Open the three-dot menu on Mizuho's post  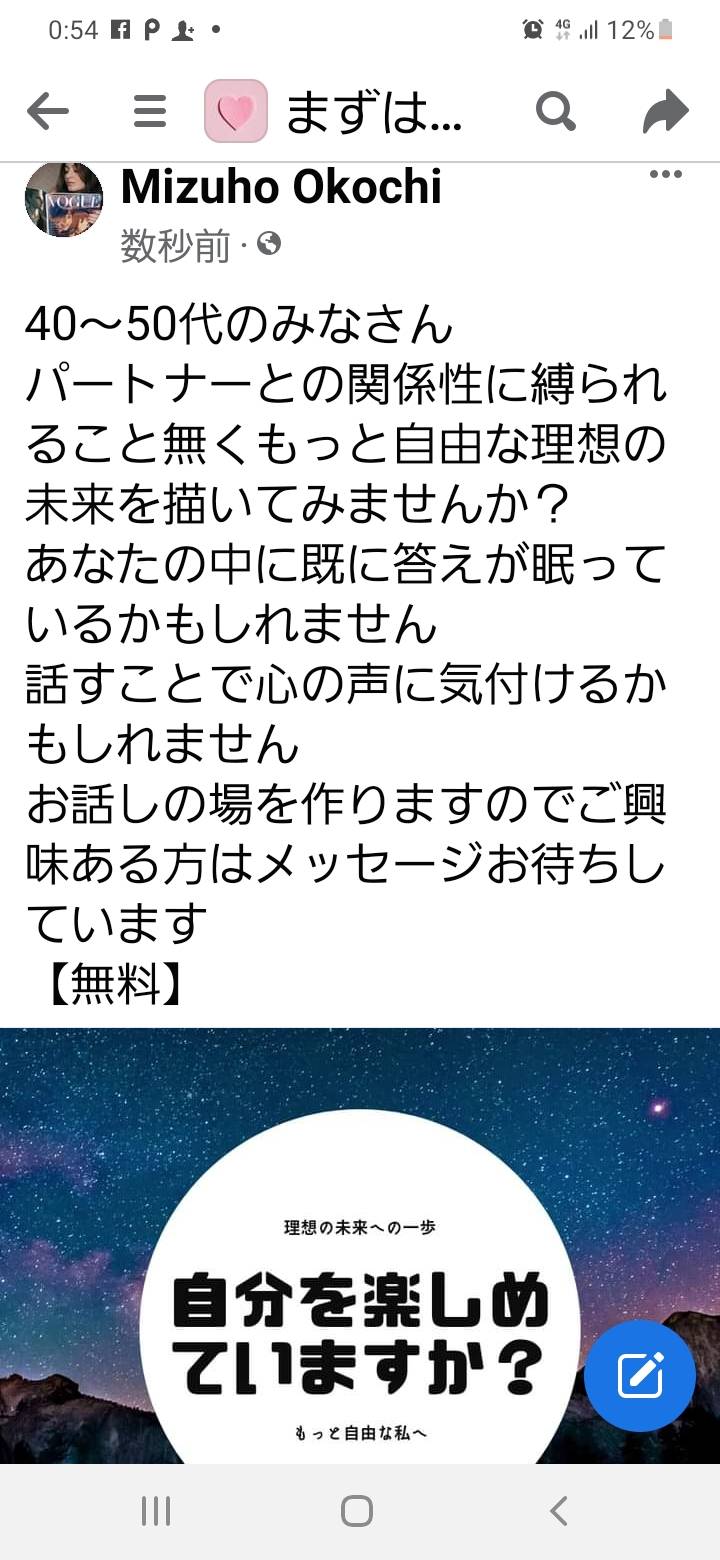point(666,175)
